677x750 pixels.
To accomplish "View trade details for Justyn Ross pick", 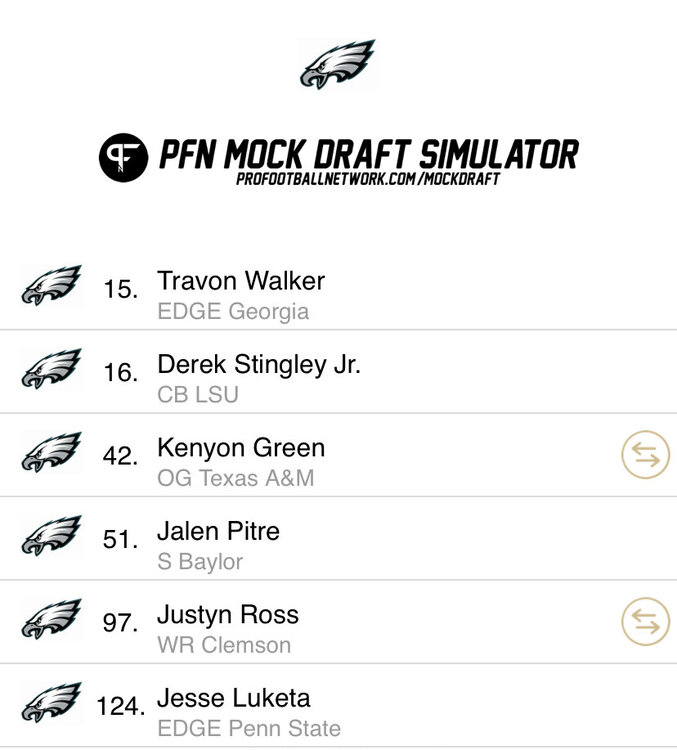I will pyautogui.click(x=645, y=622).
